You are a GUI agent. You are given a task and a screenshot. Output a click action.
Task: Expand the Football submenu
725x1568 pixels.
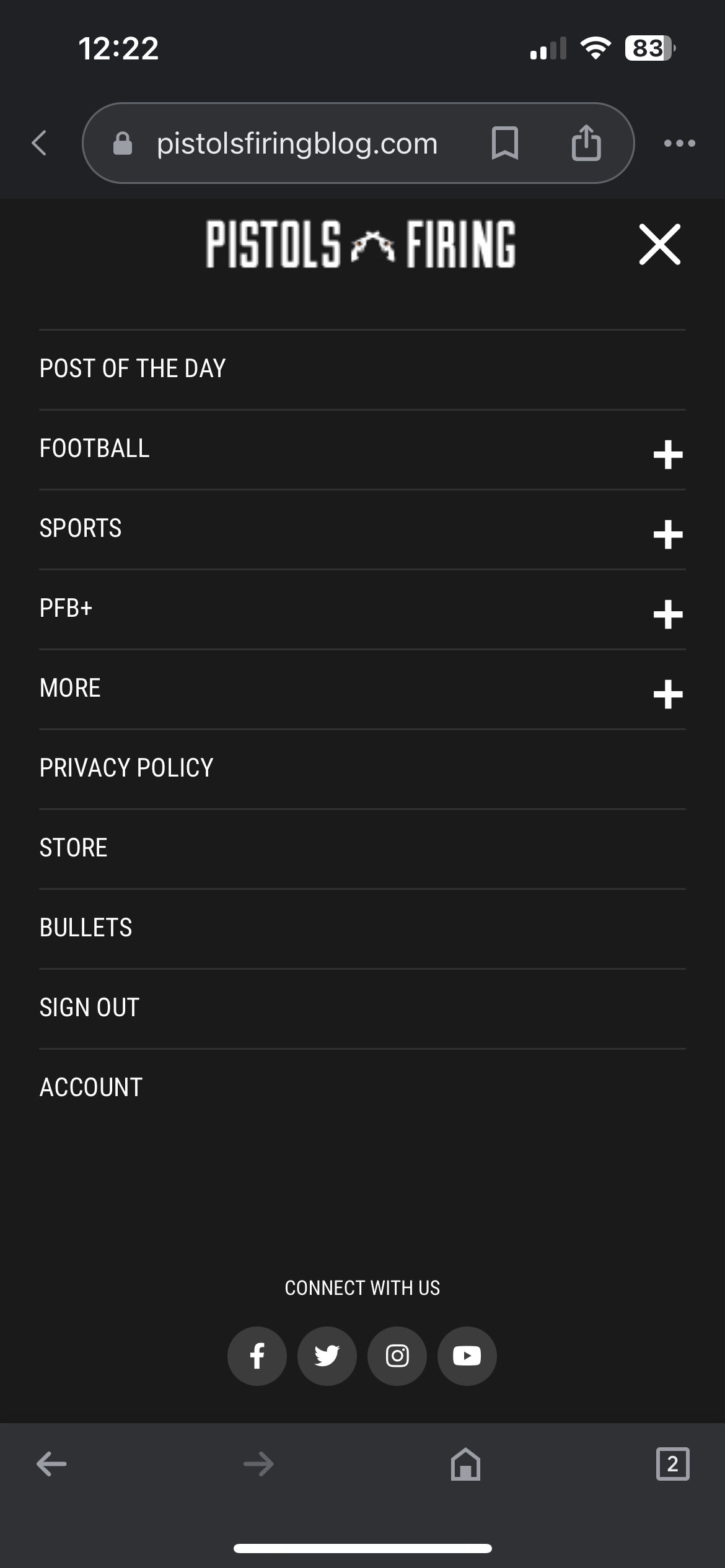(668, 455)
